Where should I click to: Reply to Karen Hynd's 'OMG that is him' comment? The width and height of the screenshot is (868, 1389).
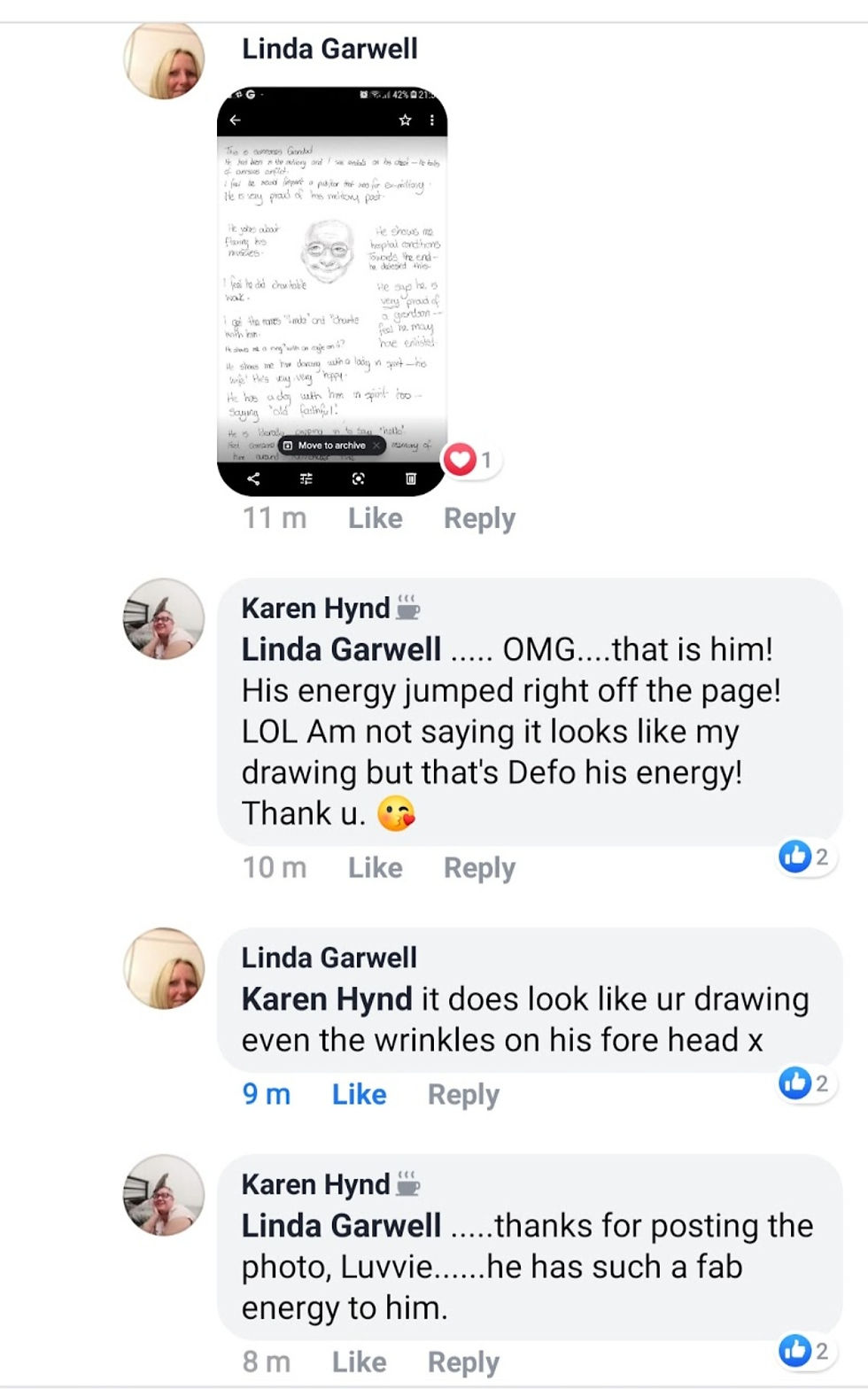pyautogui.click(x=479, y=868)
